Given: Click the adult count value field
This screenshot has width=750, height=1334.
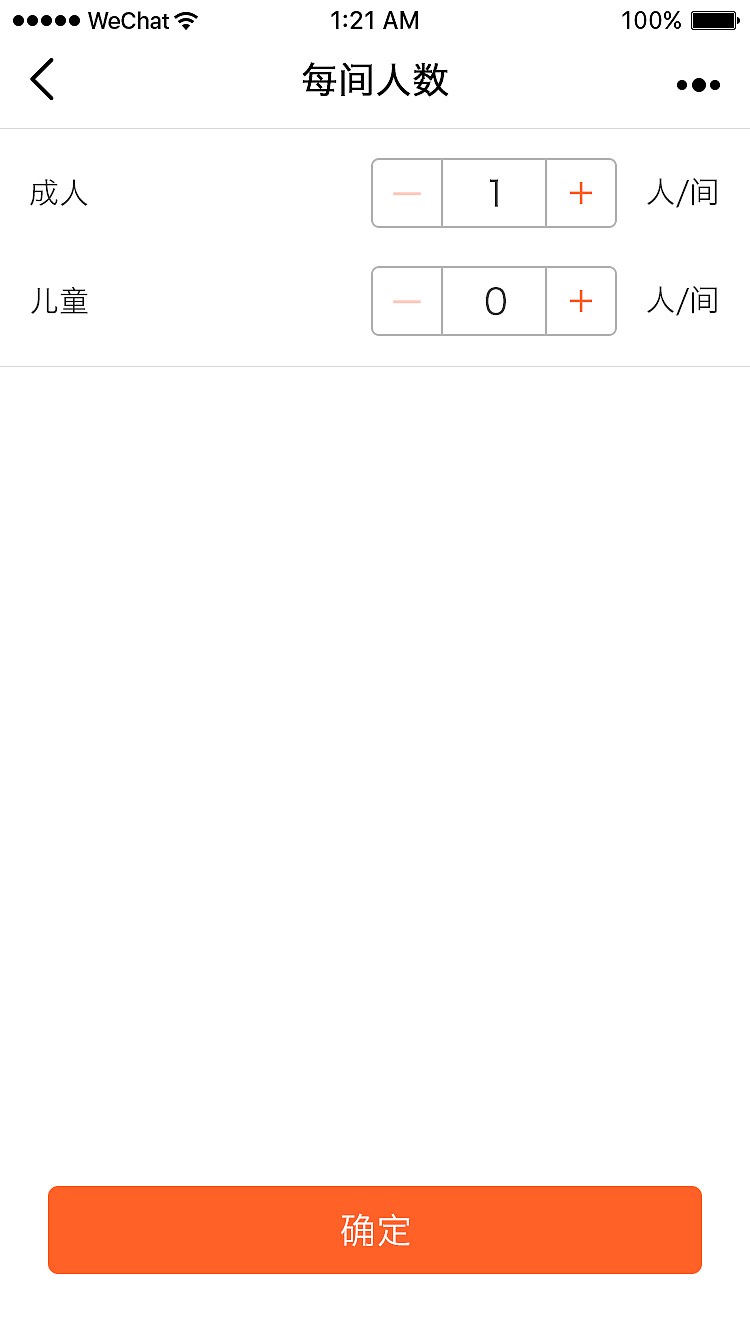Looking at the screenshot, I should coord(493,193).
